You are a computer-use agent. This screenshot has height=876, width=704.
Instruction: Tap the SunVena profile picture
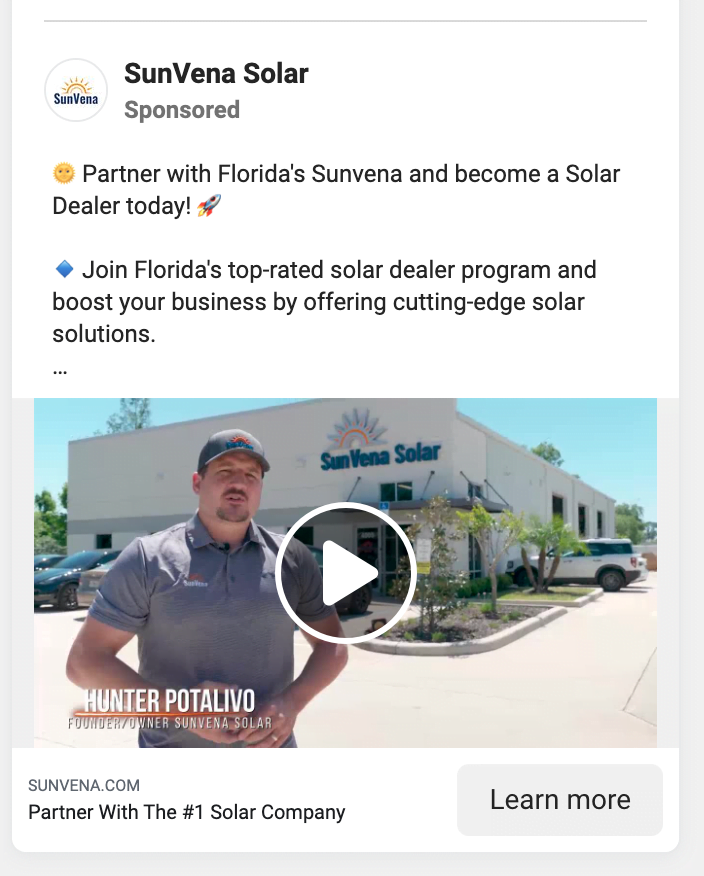point(76,91)
